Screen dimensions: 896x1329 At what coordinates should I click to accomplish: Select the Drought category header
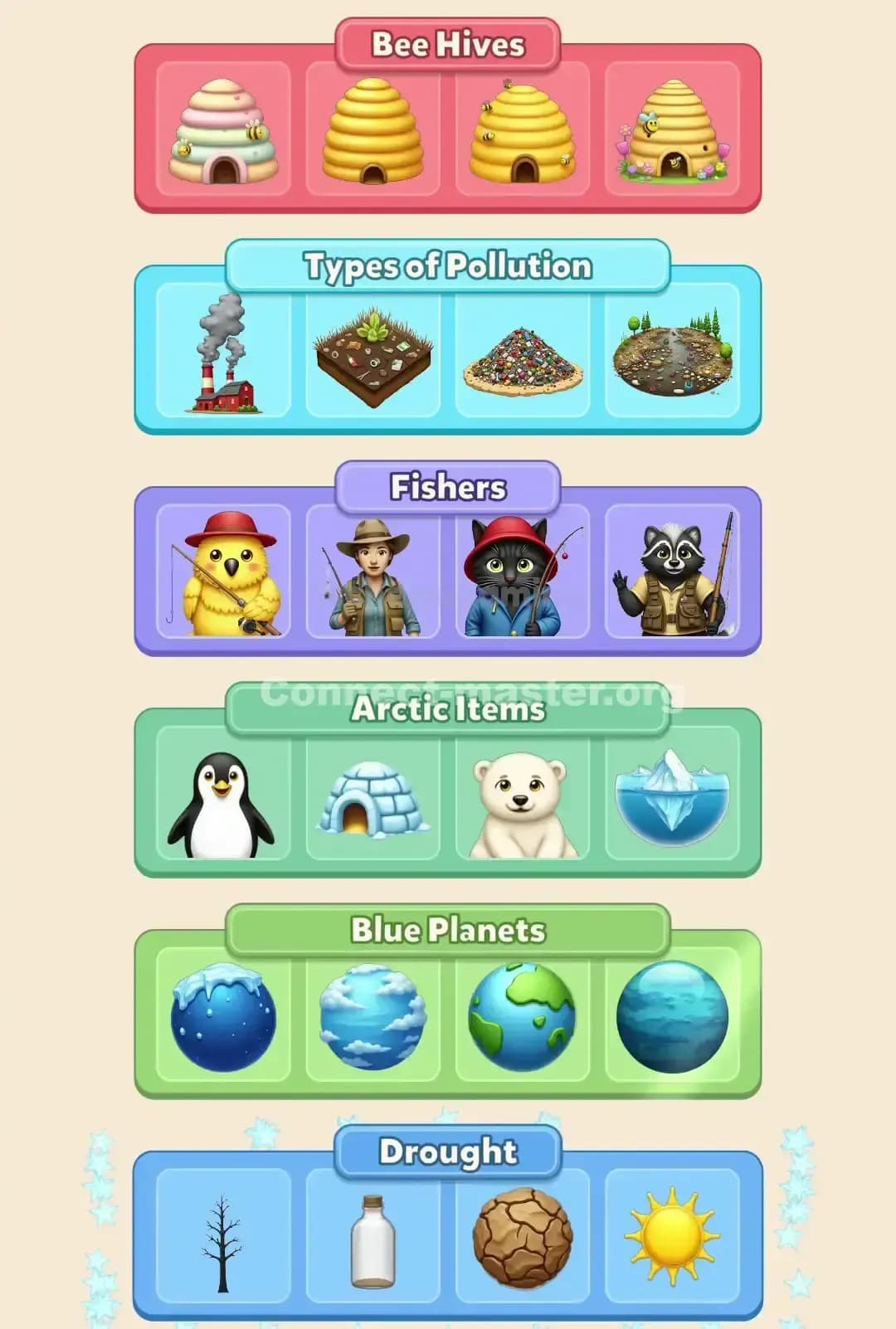coord(448,1151)
